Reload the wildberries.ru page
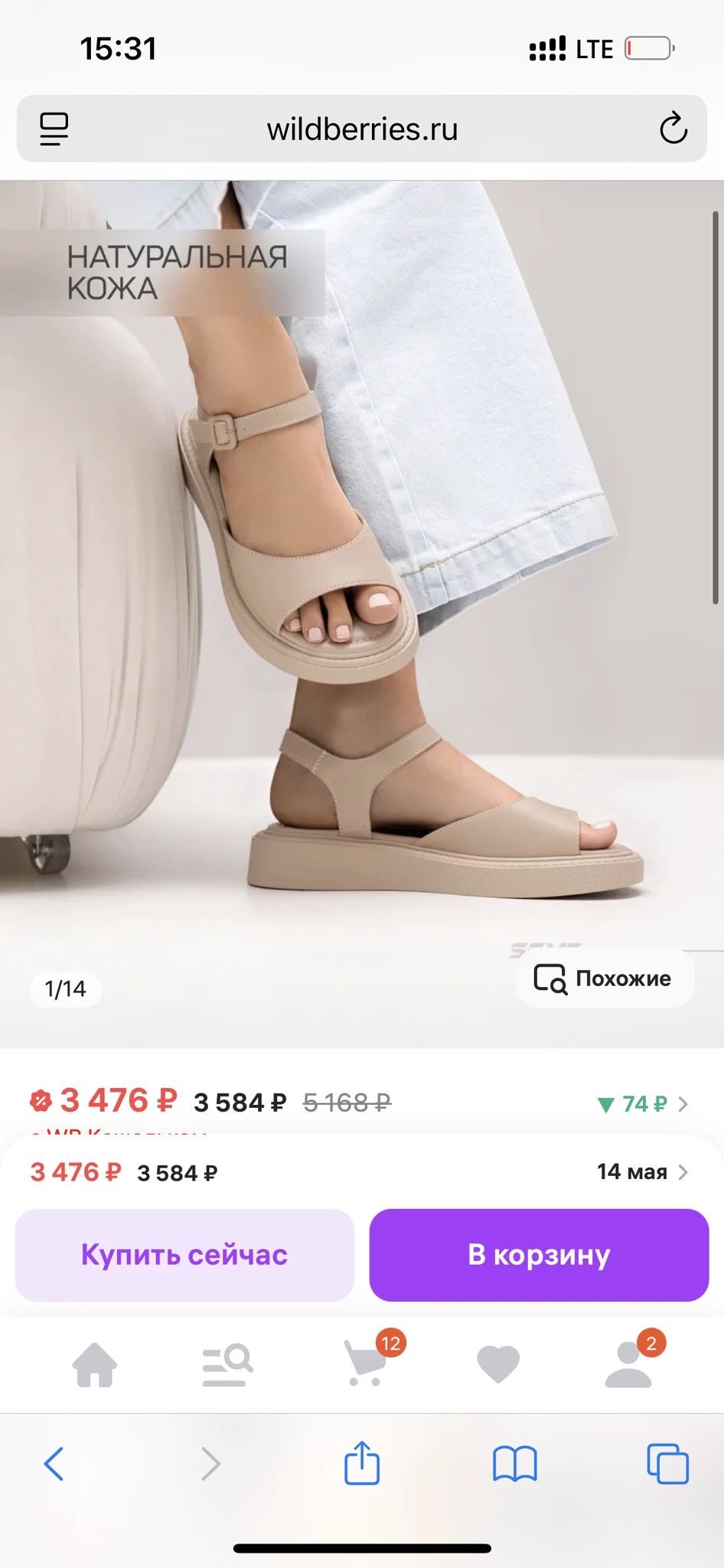 coord(673,129)
